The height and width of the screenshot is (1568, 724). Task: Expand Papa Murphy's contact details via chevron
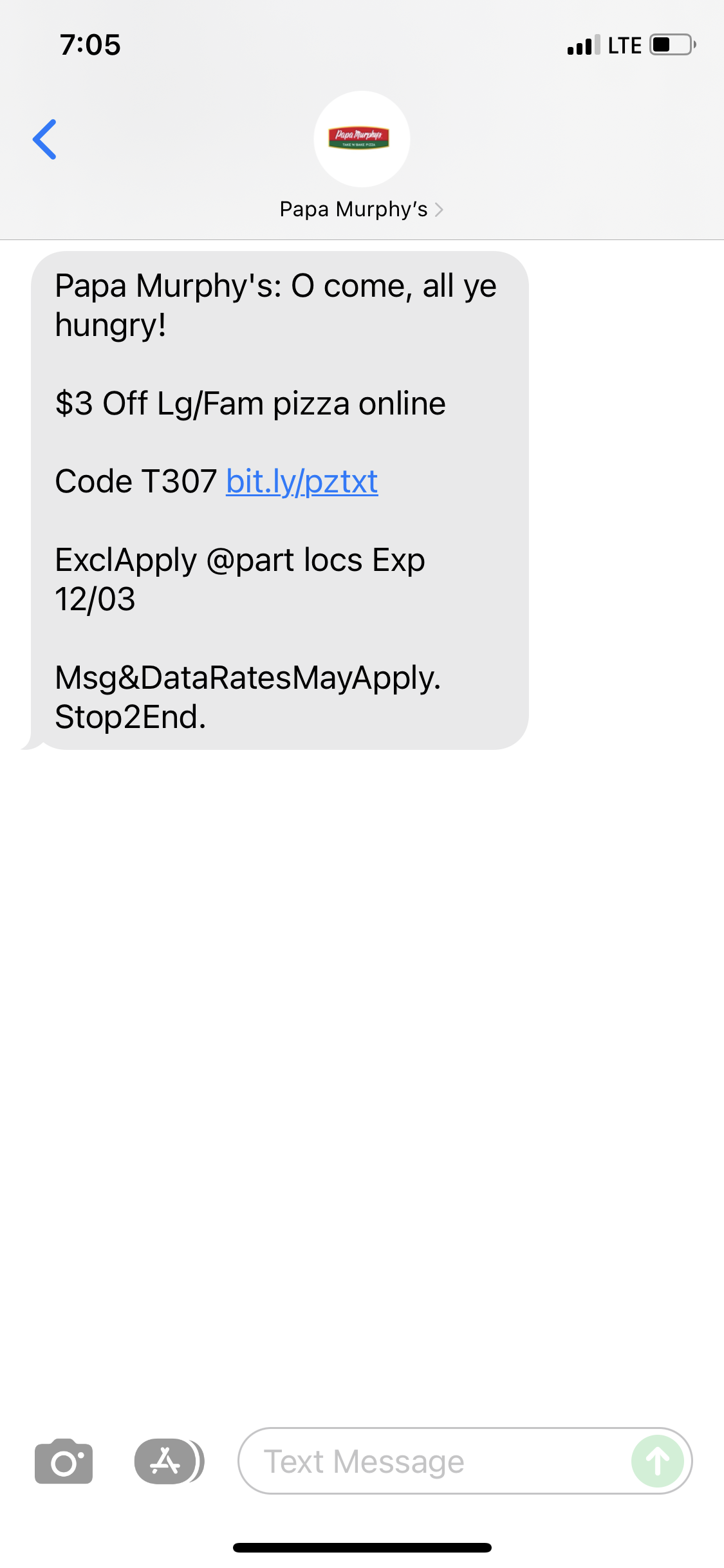pyautogui.click(x=440, y=209)
